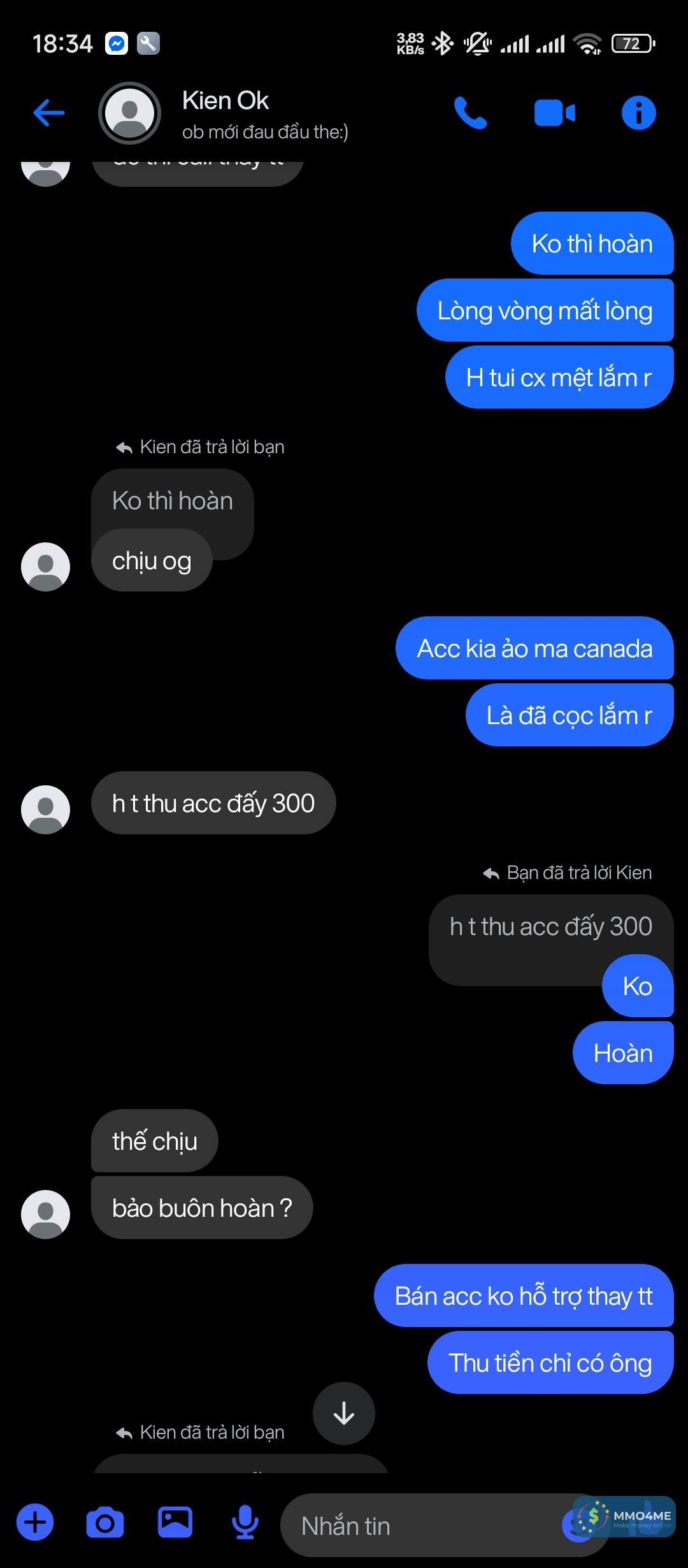This screenshot has height=1568, width=688.
Task: Start a voice call with Kien Ok
Action: click(x=470, y=113)
